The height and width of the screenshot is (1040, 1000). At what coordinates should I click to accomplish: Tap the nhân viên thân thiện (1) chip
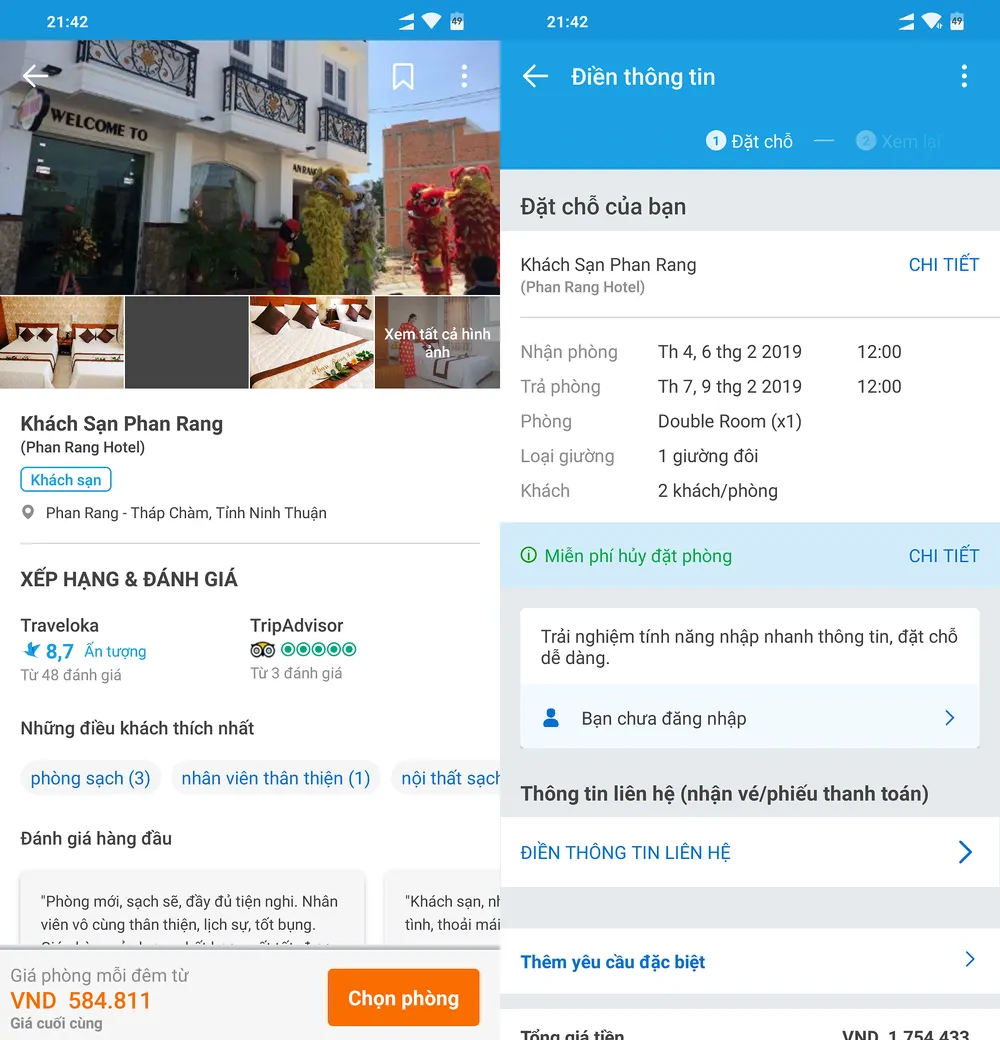[275, 778]
